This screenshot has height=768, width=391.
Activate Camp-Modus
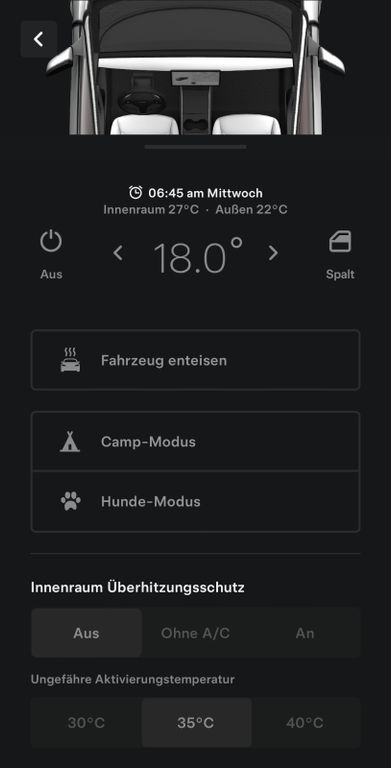tap(196, 441)
